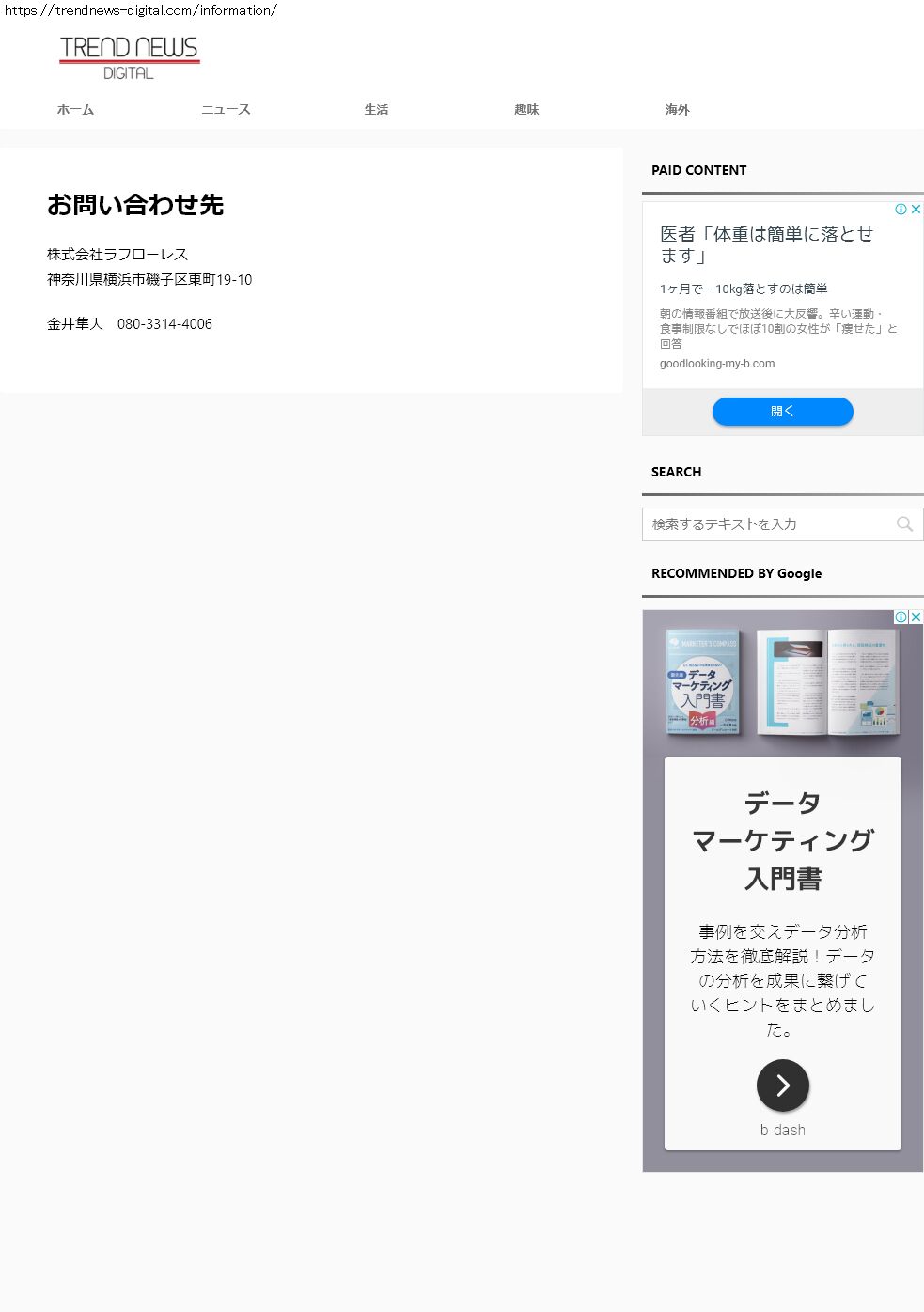Tap the Trend News Digital site logo
This screenshot has height=1312, width=924.
(x=130, y=57)
